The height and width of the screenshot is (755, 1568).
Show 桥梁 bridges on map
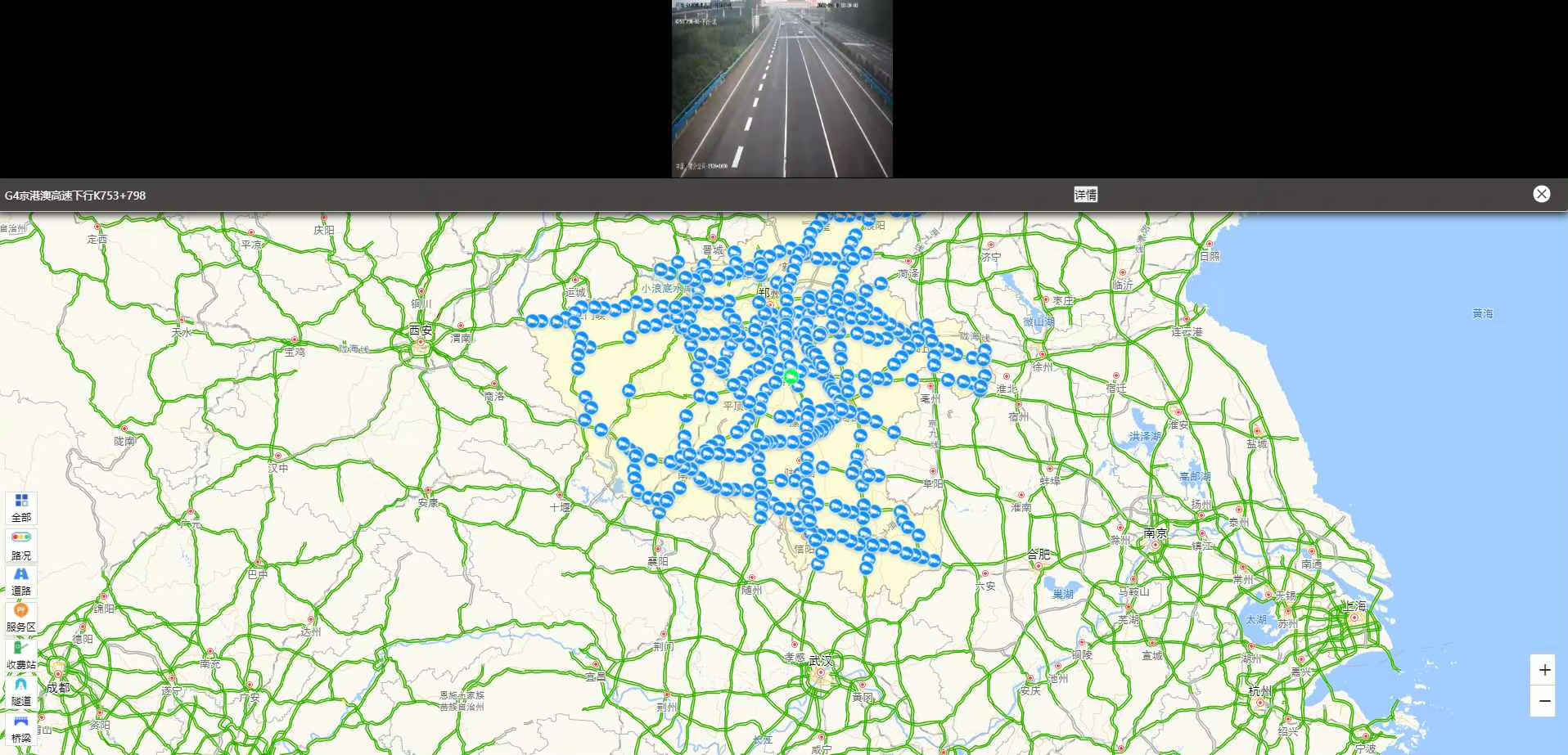(21, 728)
